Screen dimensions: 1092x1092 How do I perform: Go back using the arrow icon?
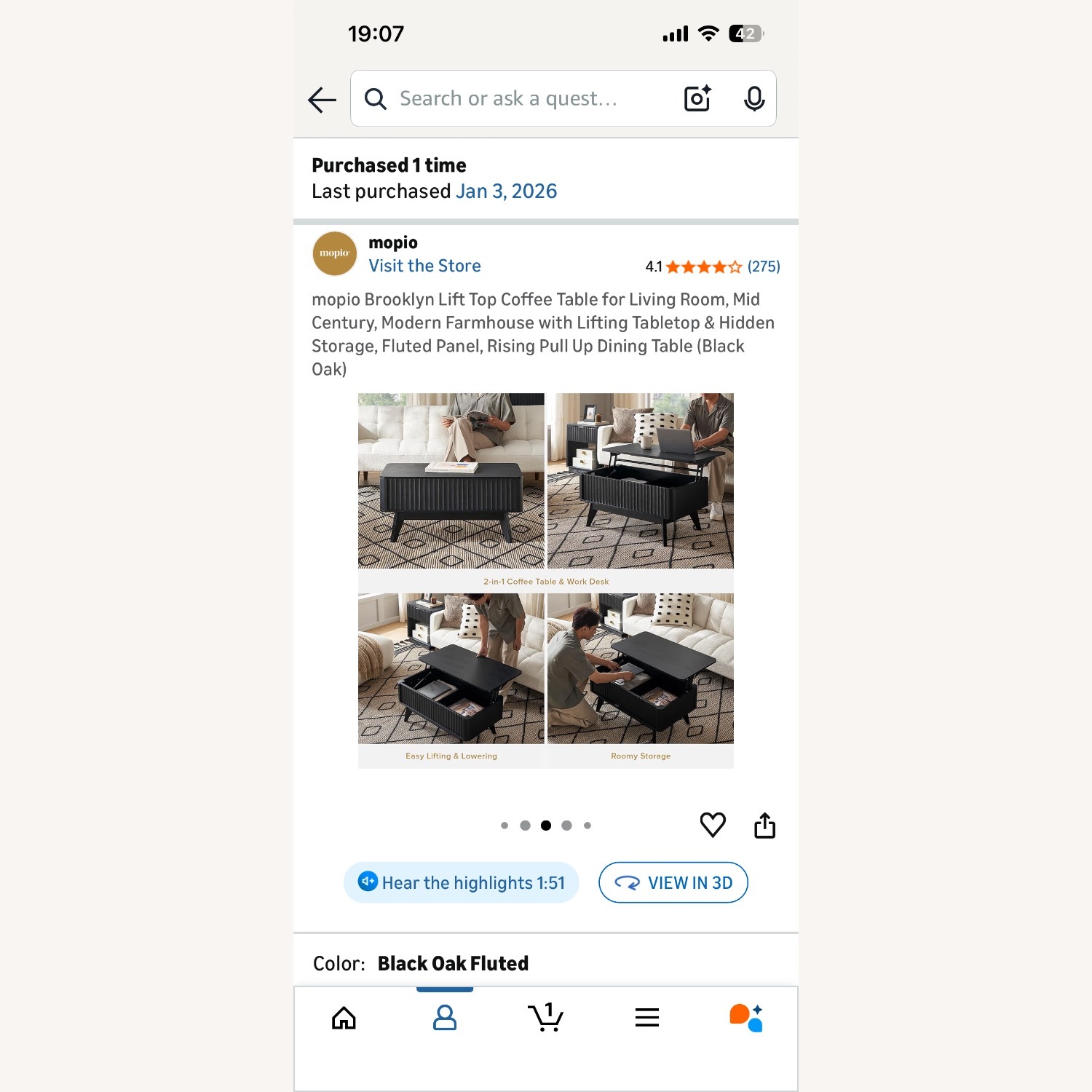coord(322,100)
